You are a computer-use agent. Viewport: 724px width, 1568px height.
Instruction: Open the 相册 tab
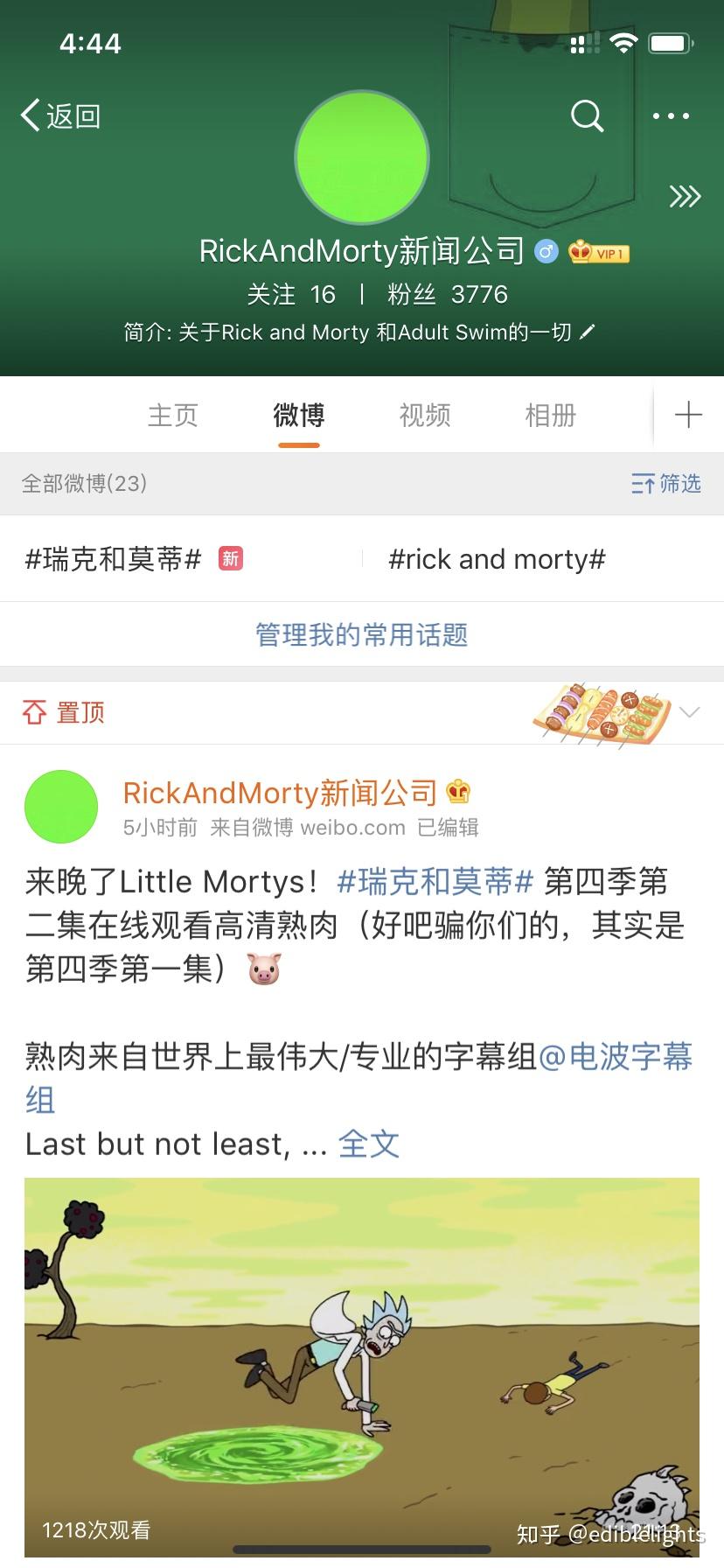pyautogui.click(x=551, y=416)
